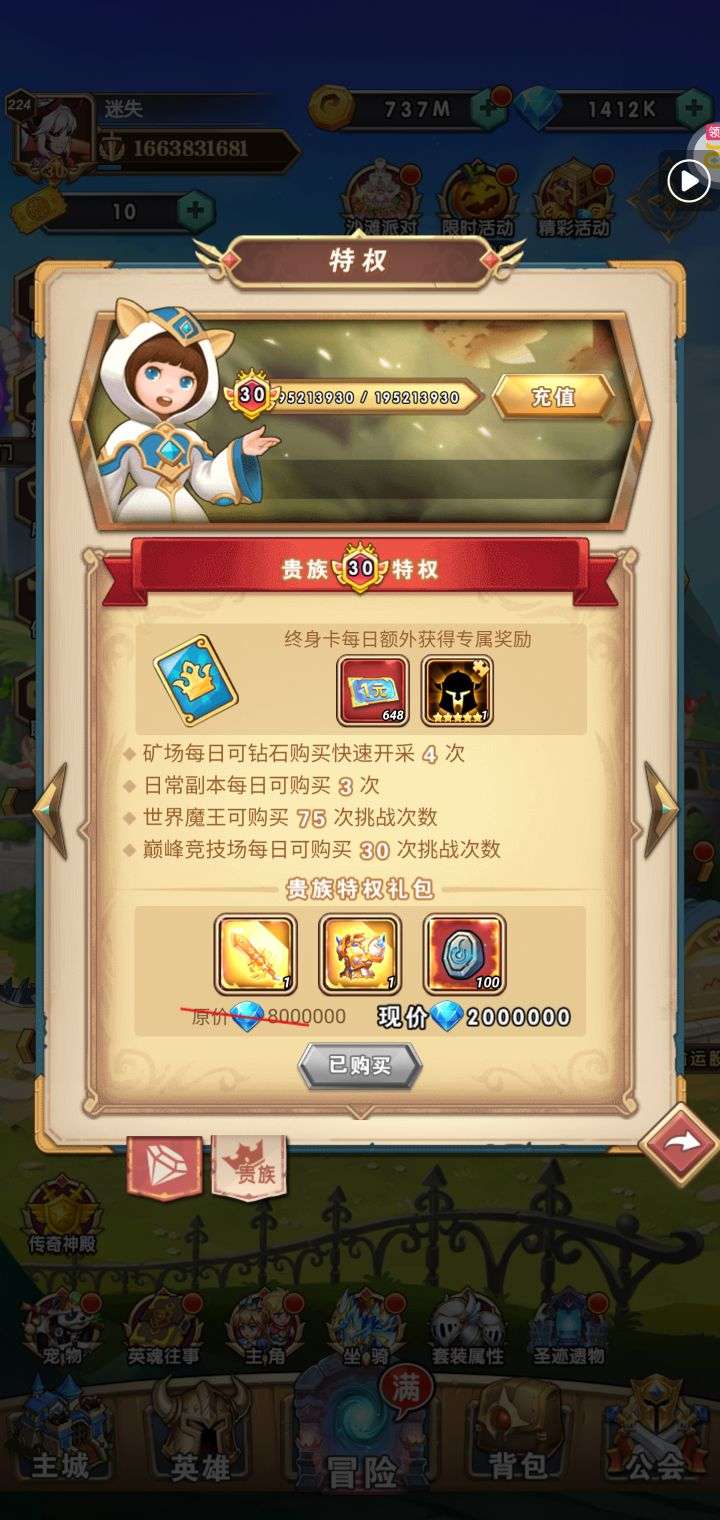Tap the 已购买 purchased button
The width and height of the screenshot is (720, 1520).
[x=360, y=1065]
